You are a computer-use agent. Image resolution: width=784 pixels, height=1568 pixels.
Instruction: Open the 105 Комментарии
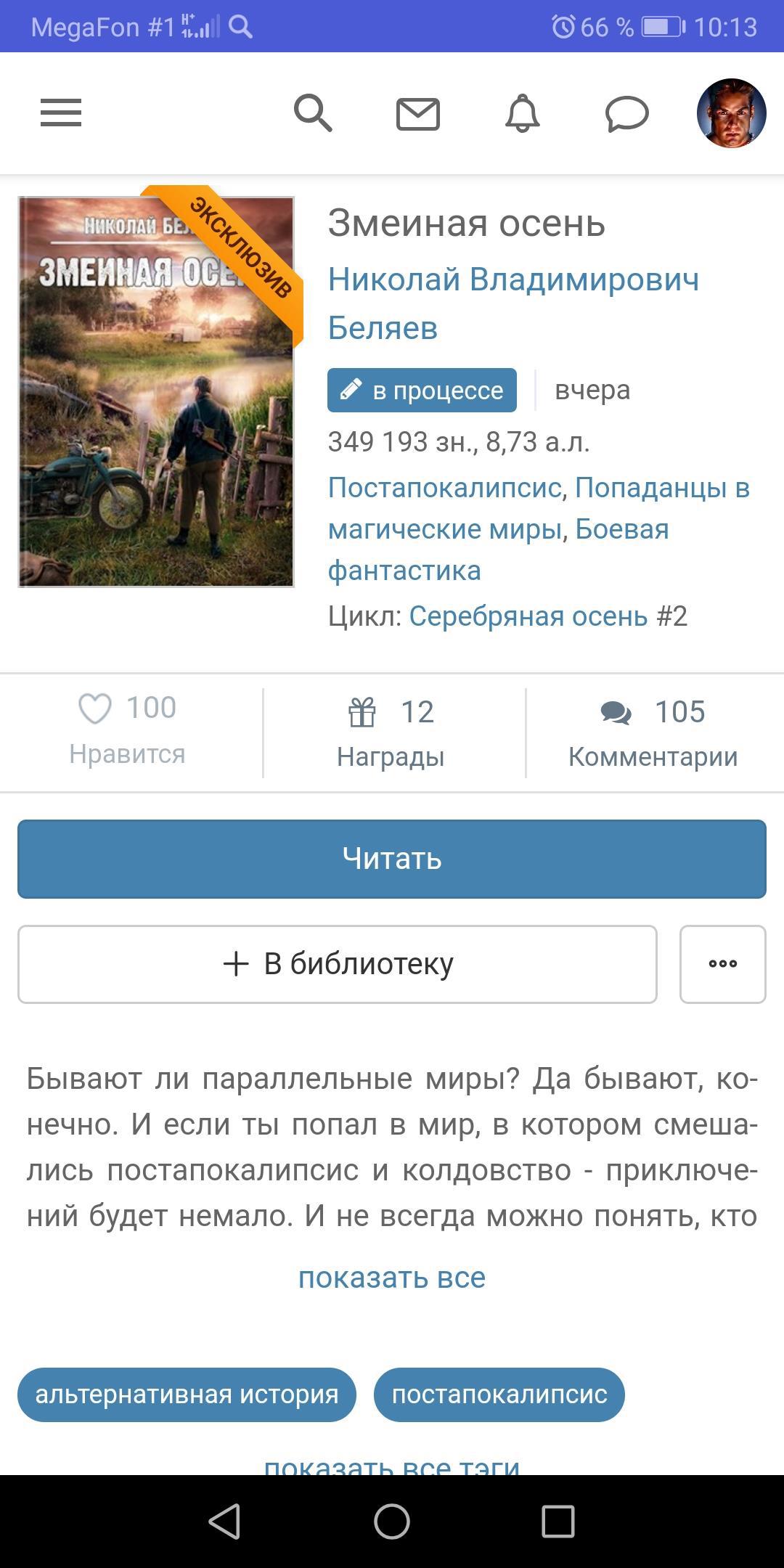click(x=652, y=732)
